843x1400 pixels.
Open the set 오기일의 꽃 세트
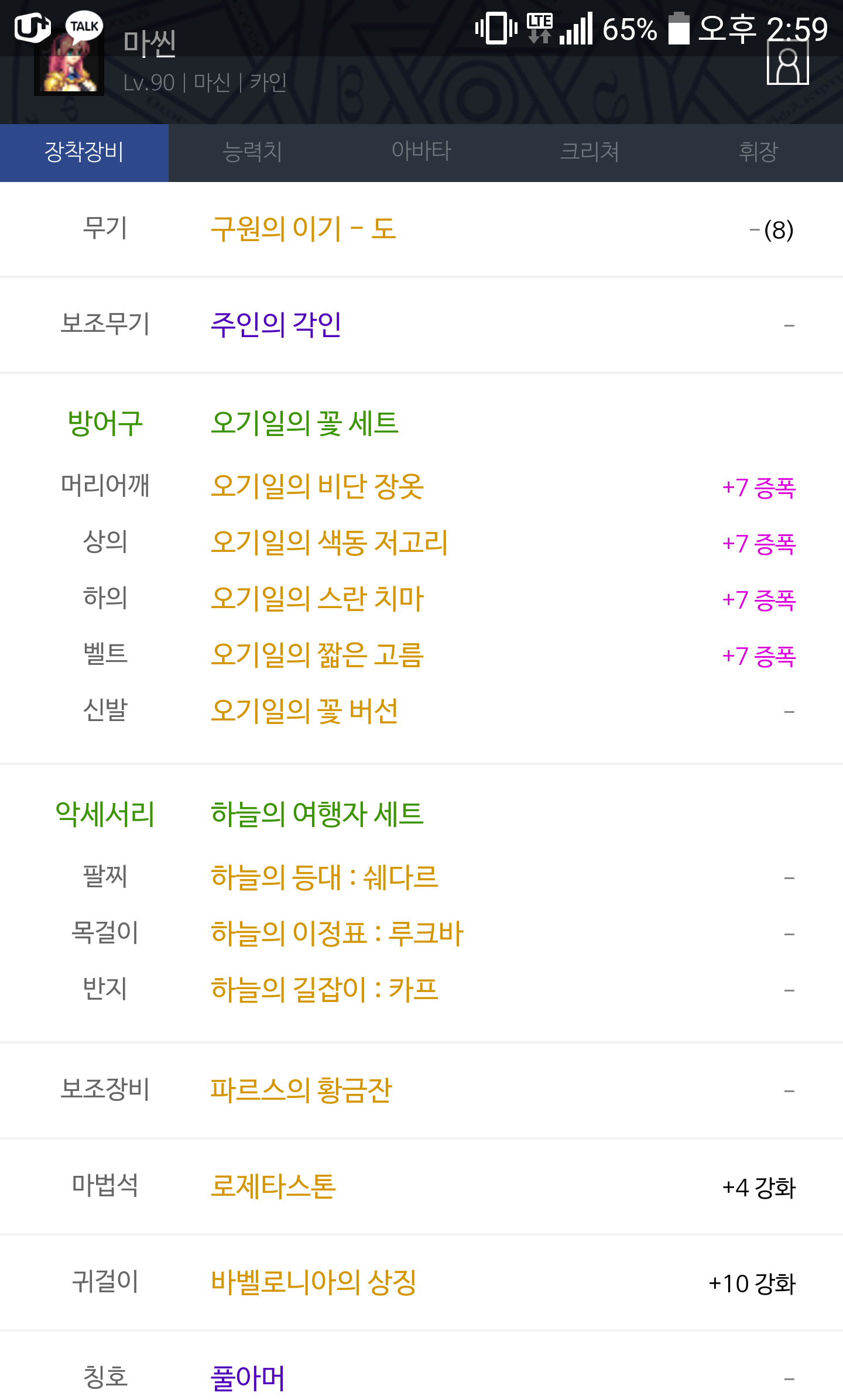click(x=304, y=423)
